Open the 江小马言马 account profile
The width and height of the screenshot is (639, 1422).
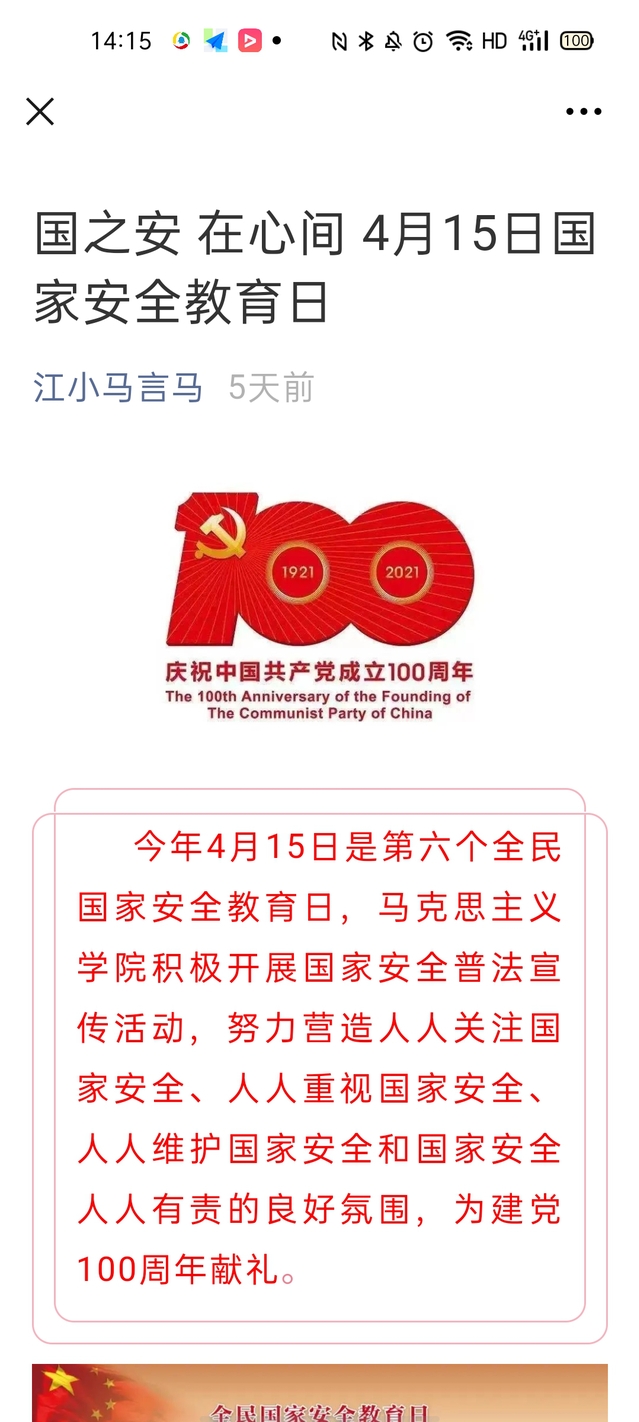click(118, 388)
